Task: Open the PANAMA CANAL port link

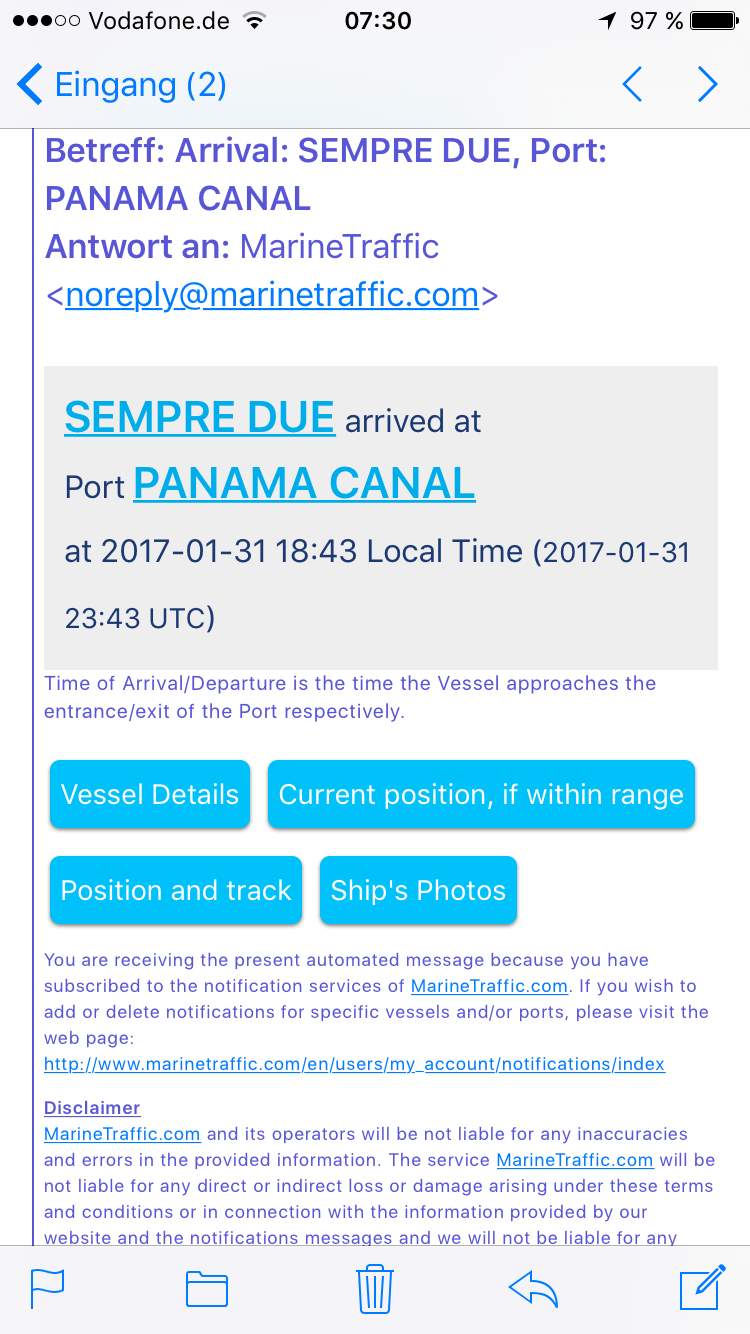Action: pos(304,484)
